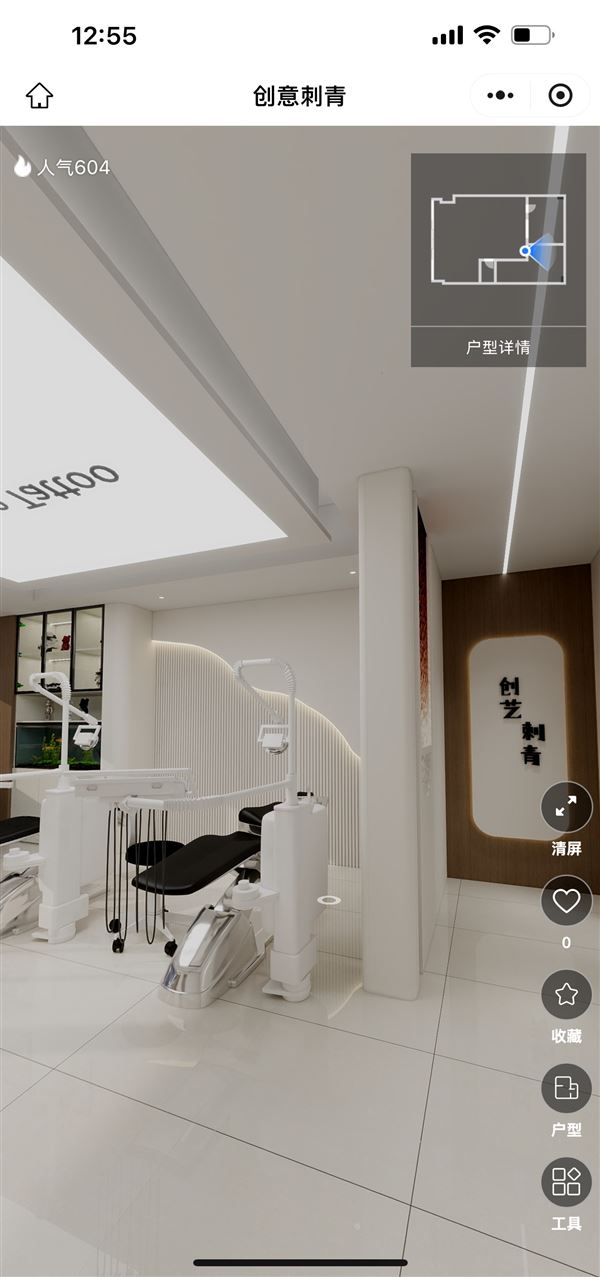
Task: Like this tattoo studio tour
Action: 566,902
